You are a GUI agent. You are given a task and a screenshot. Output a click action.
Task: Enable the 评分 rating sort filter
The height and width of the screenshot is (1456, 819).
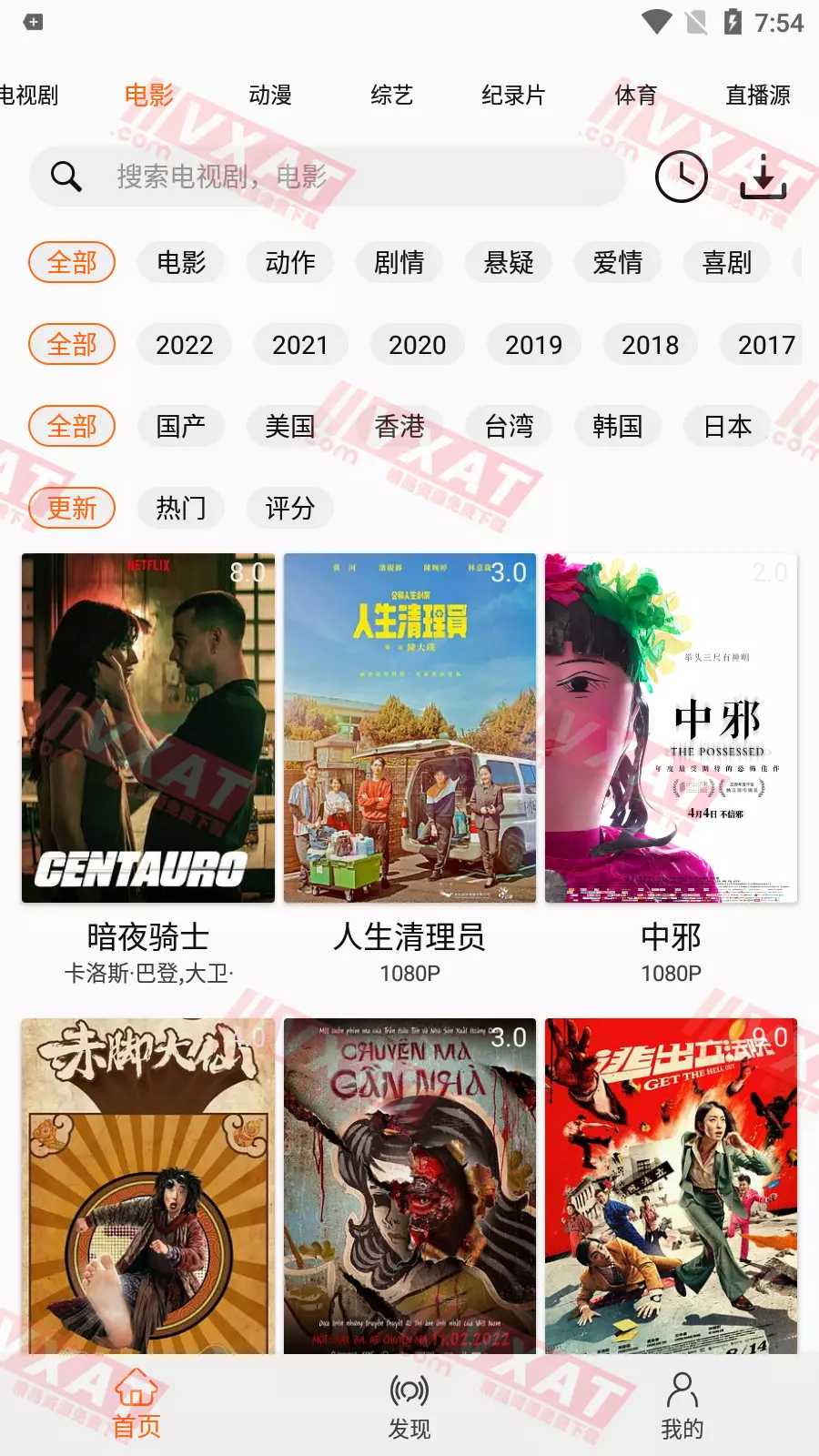pos(289,508)
